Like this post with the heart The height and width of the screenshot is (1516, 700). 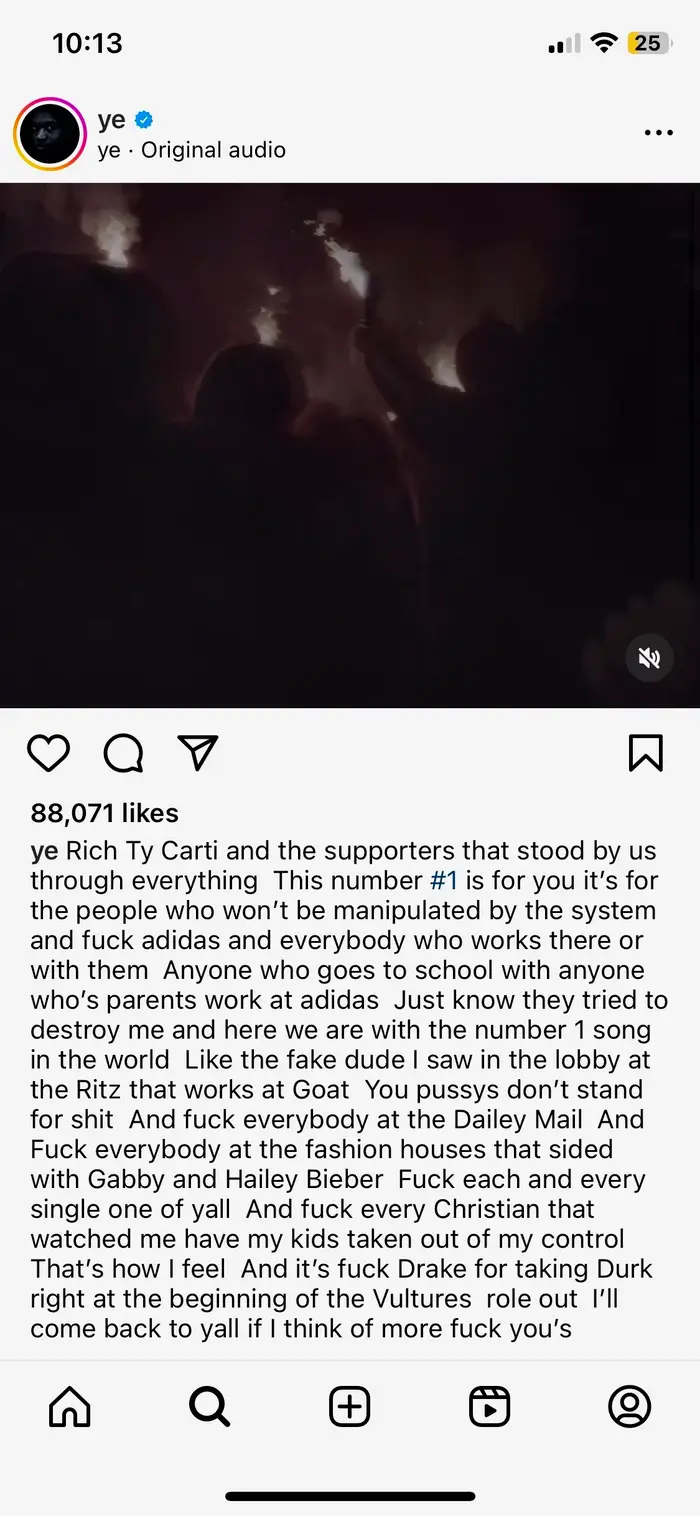(48, 753)
